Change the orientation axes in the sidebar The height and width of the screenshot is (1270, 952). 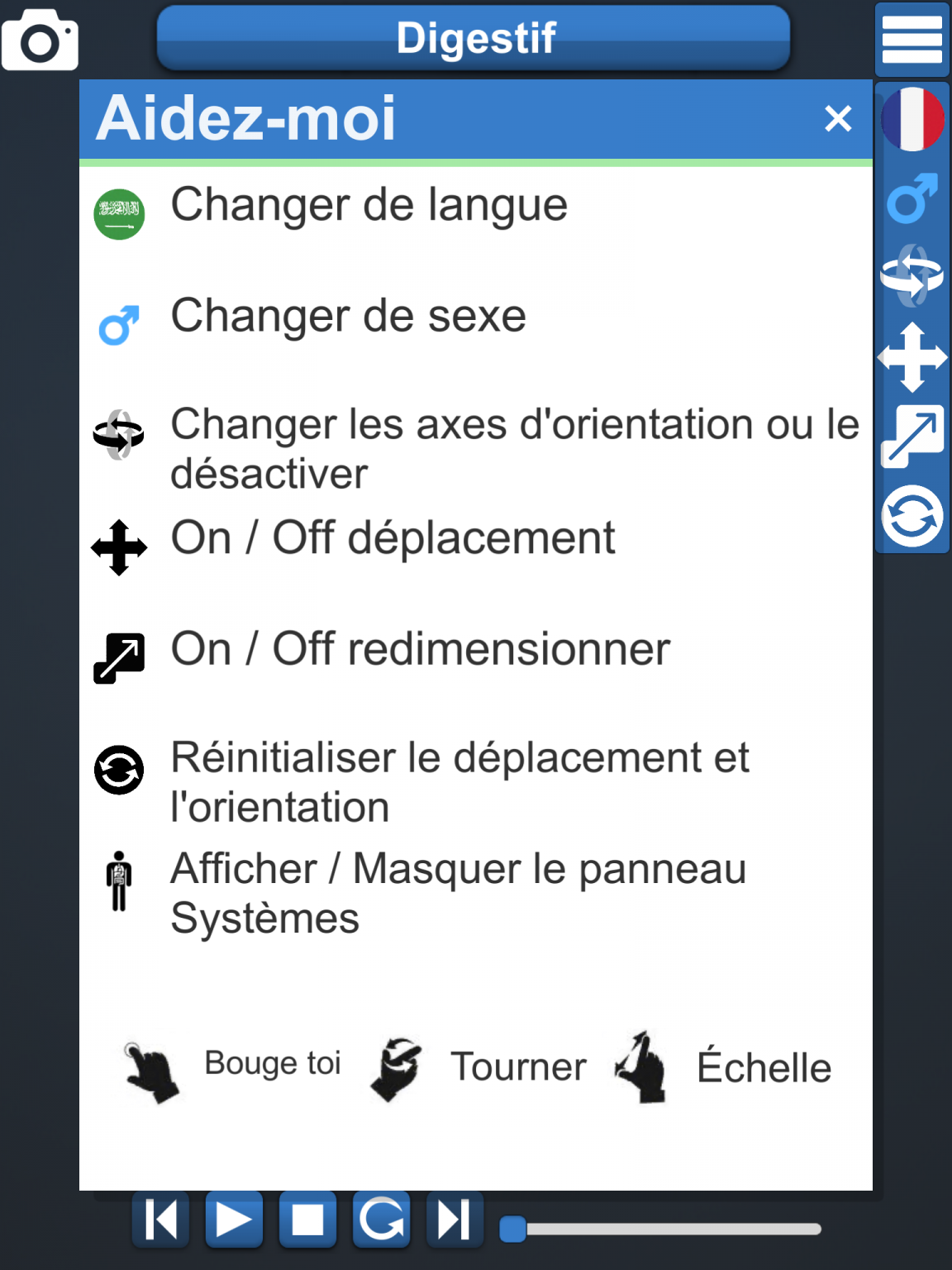pyautogui.click(x=912, y=275)
